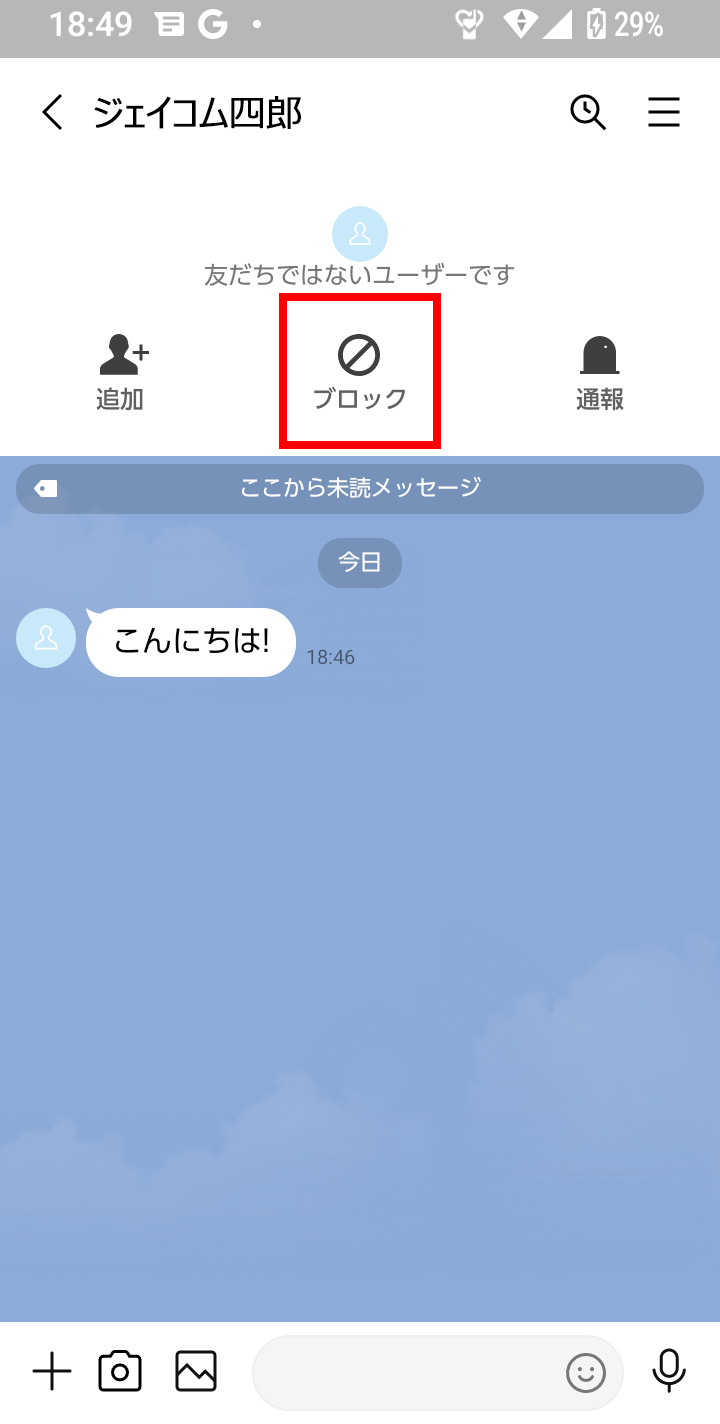The height and width of the screenshot is (1424, 720).
Task: Open the sender's profile avatar beside こんにちは!
Action: pyautogui.click(x=46, y=638)
